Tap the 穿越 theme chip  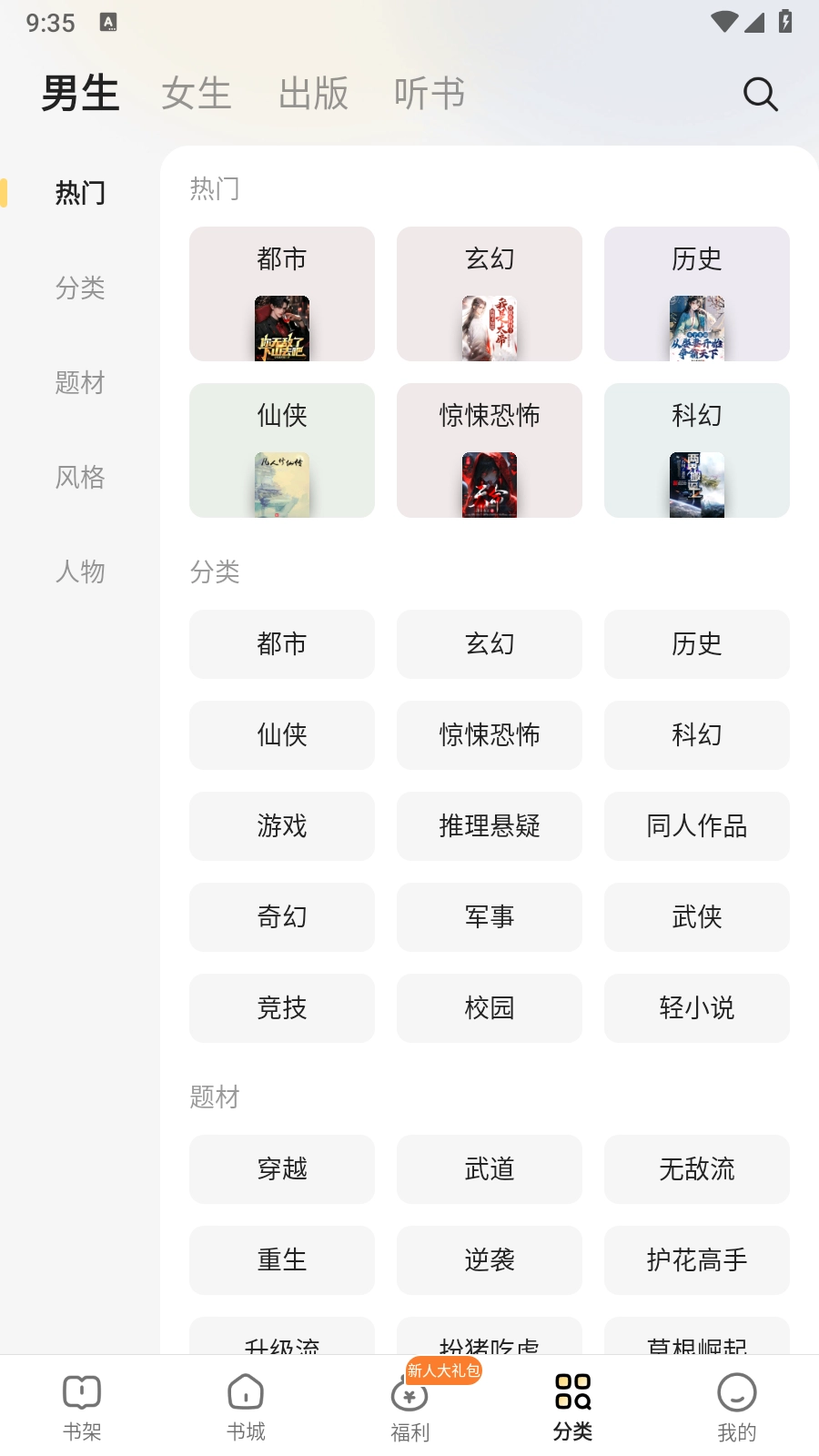(x=282, y=1169)
